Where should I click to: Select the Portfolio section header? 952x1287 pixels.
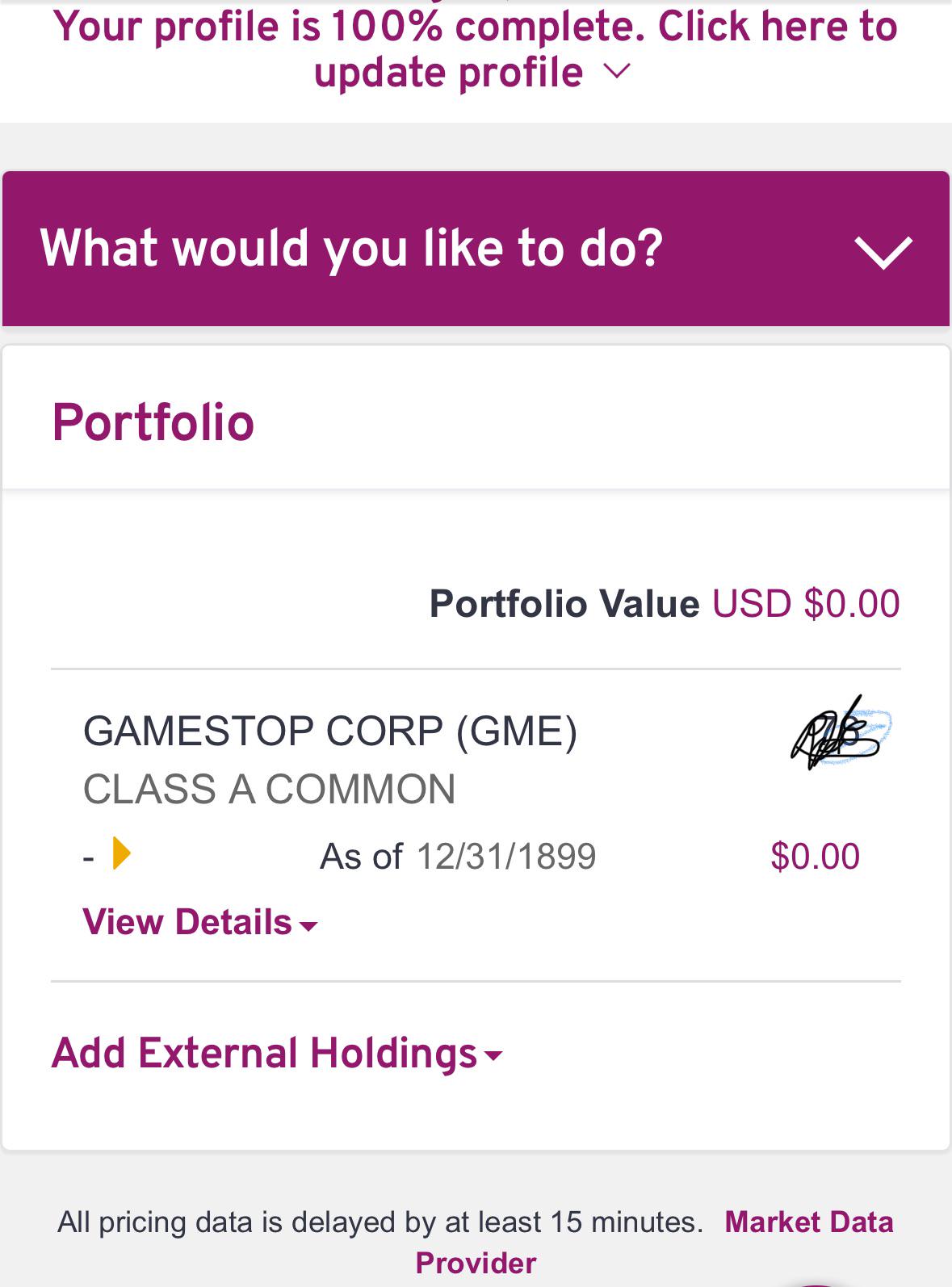pos(153,423)
